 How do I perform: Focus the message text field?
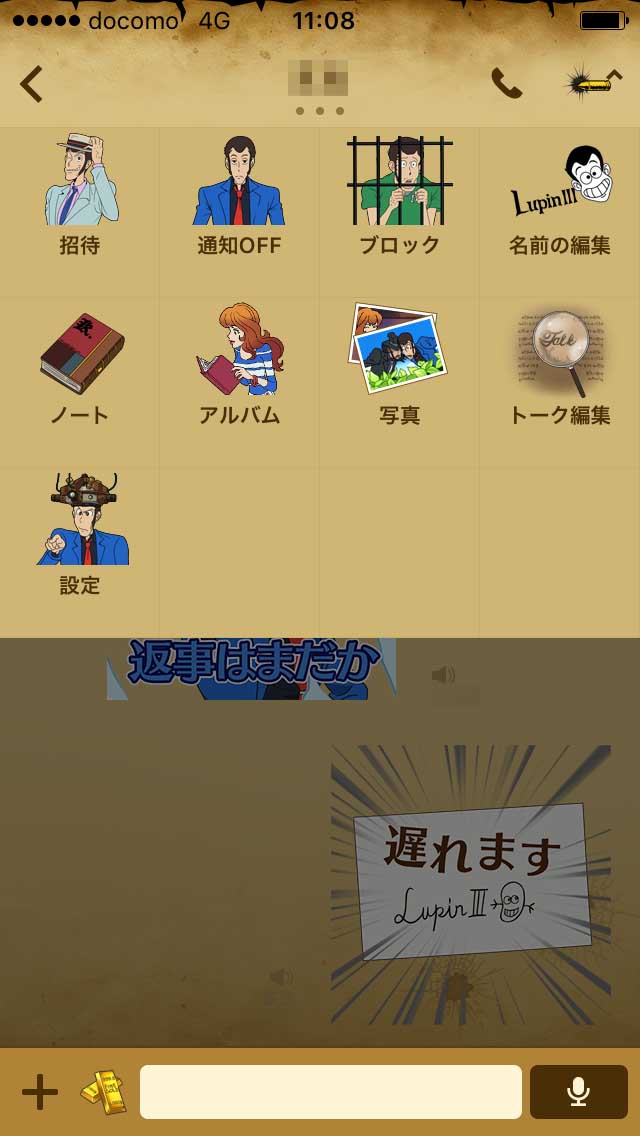click(x=331, y=1092)
